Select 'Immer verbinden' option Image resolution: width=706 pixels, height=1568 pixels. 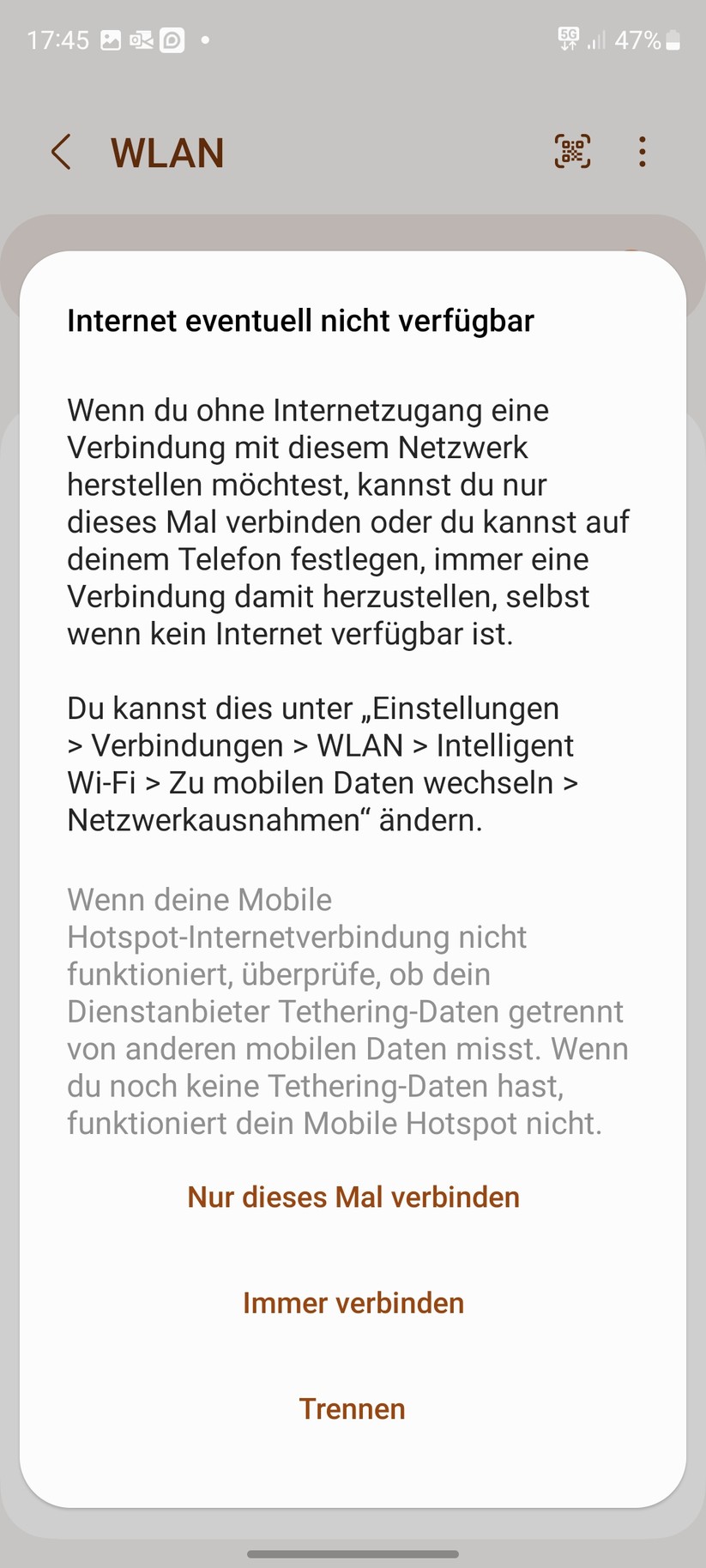pos(353,1303)
